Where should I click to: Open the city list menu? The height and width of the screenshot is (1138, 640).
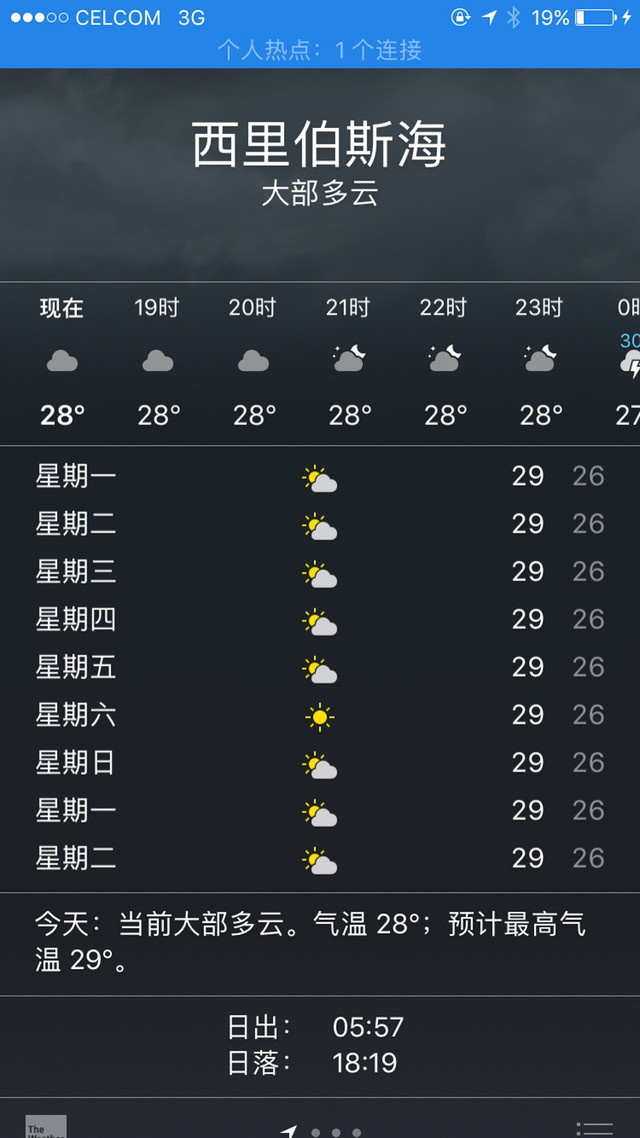pyautogui.click(x=596, y=1127)
